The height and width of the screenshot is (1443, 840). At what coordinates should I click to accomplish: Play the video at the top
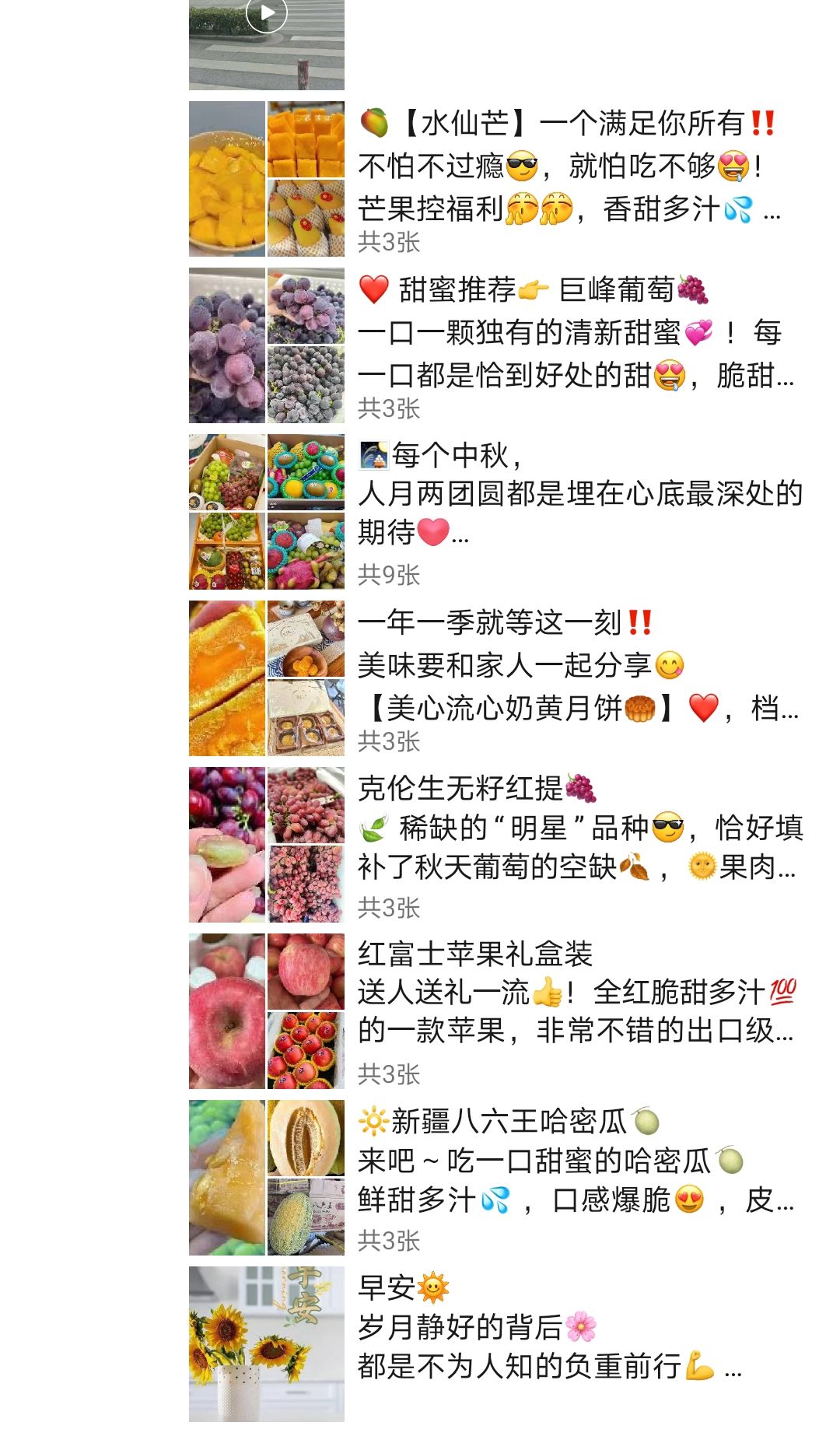point(267,13)
